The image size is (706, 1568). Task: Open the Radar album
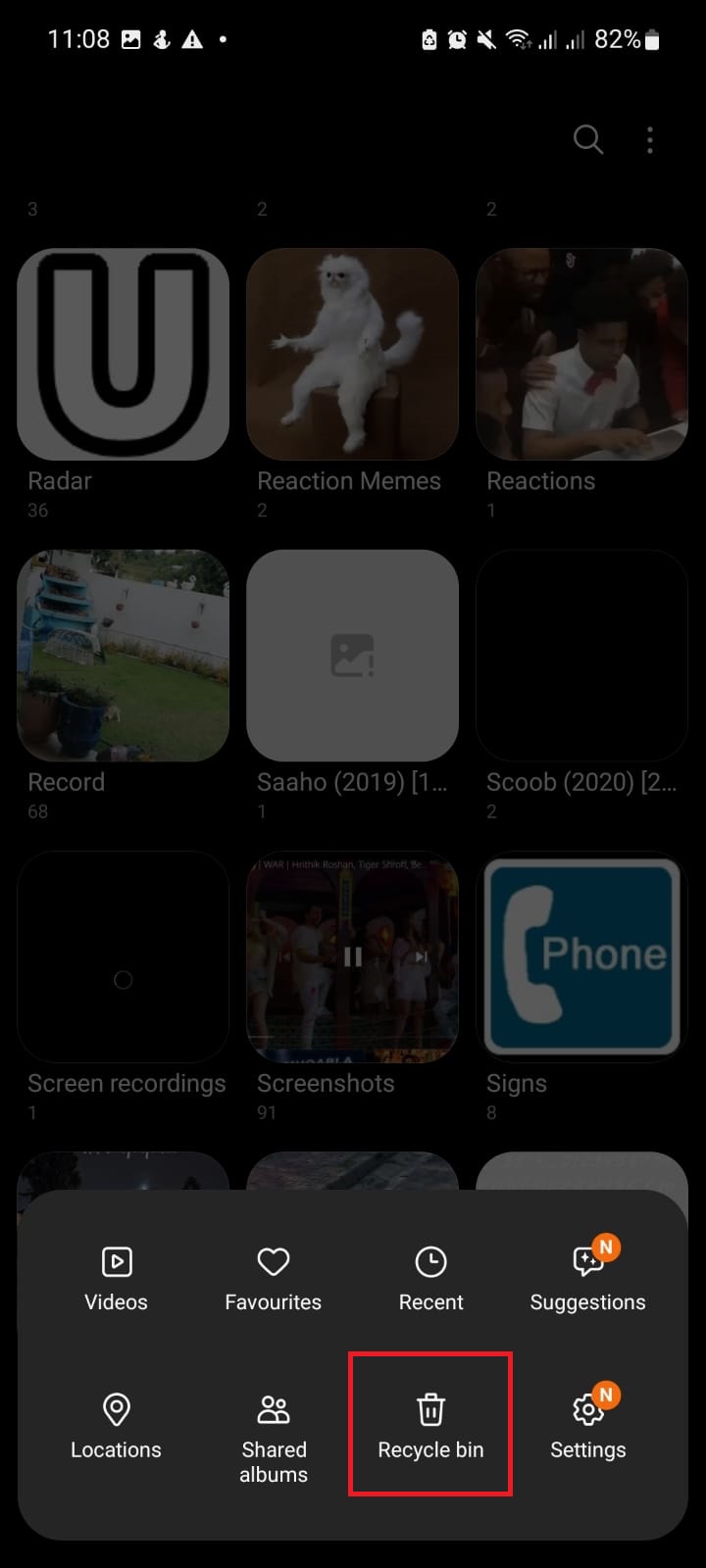[x=124, y=354]
